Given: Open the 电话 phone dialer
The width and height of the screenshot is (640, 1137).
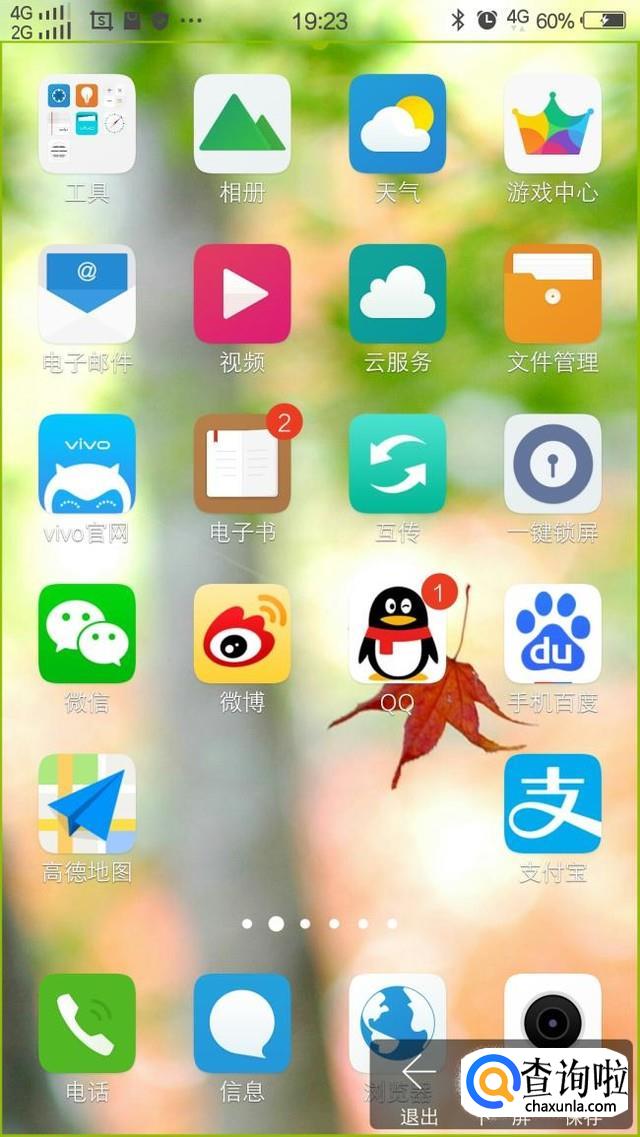Looking at the screenshot, I should pos(87,1024).
